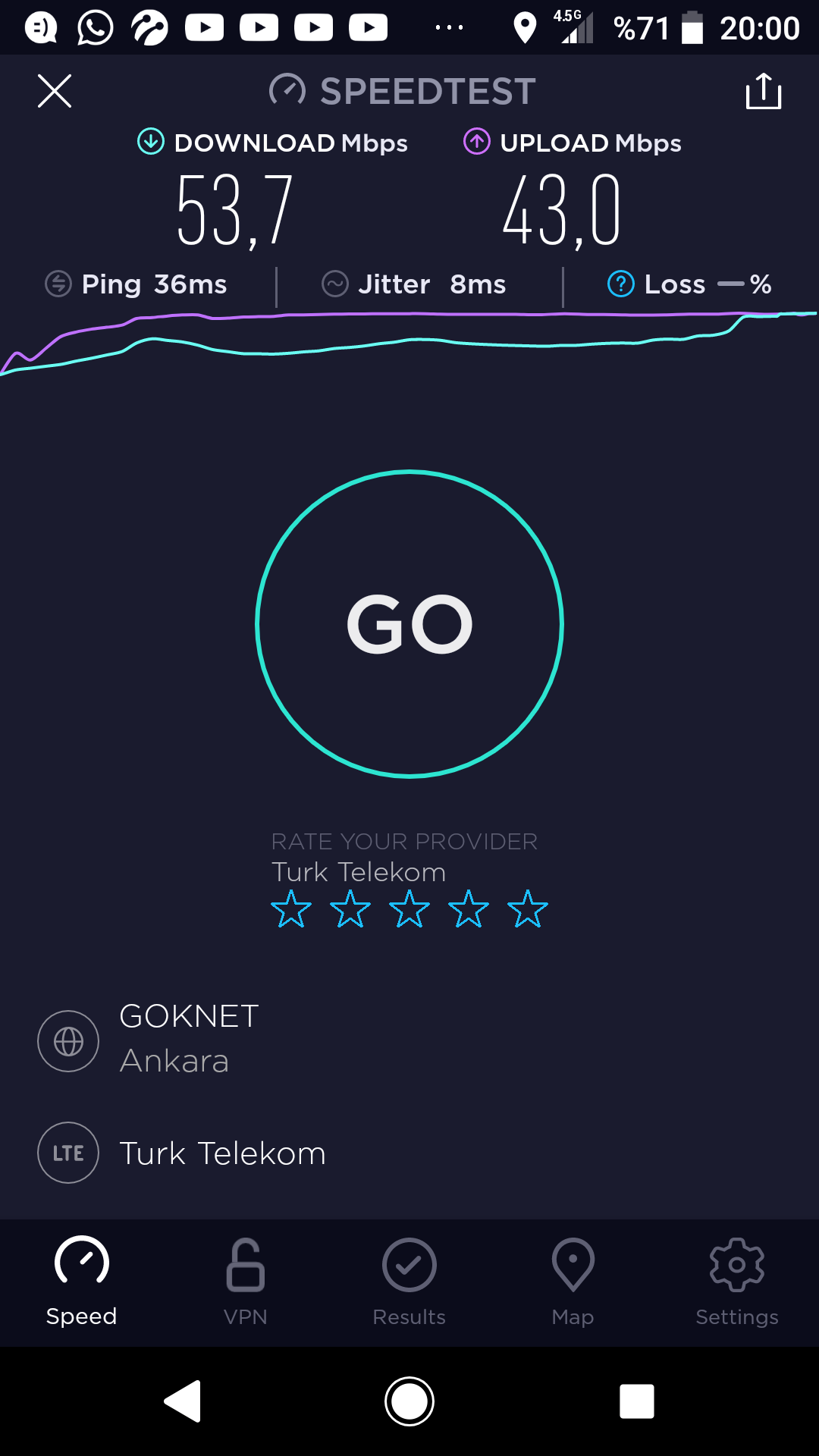Open the packet Loss help icon

[621, 284]
